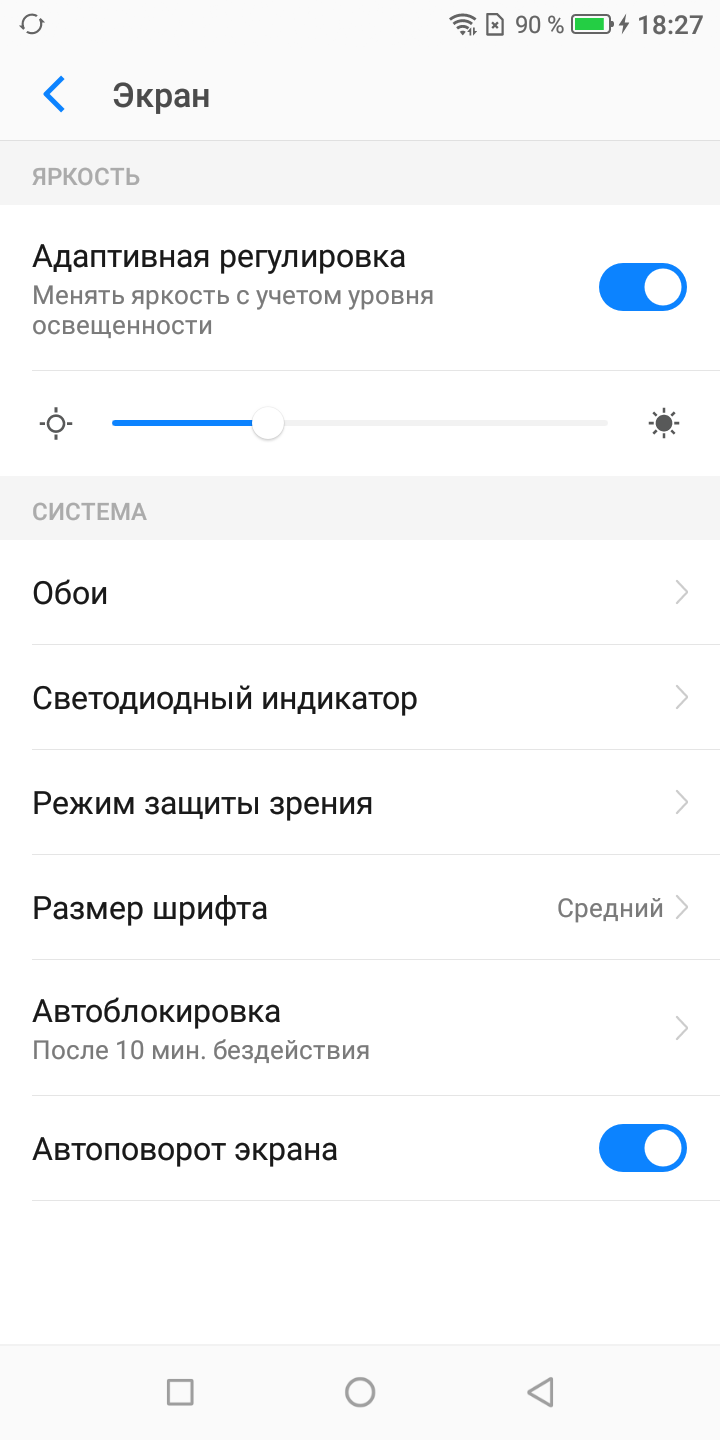The image size is (720, 1440).
Task: Disable the Адаптивная регулировка switch
Action: click(642, 288)
